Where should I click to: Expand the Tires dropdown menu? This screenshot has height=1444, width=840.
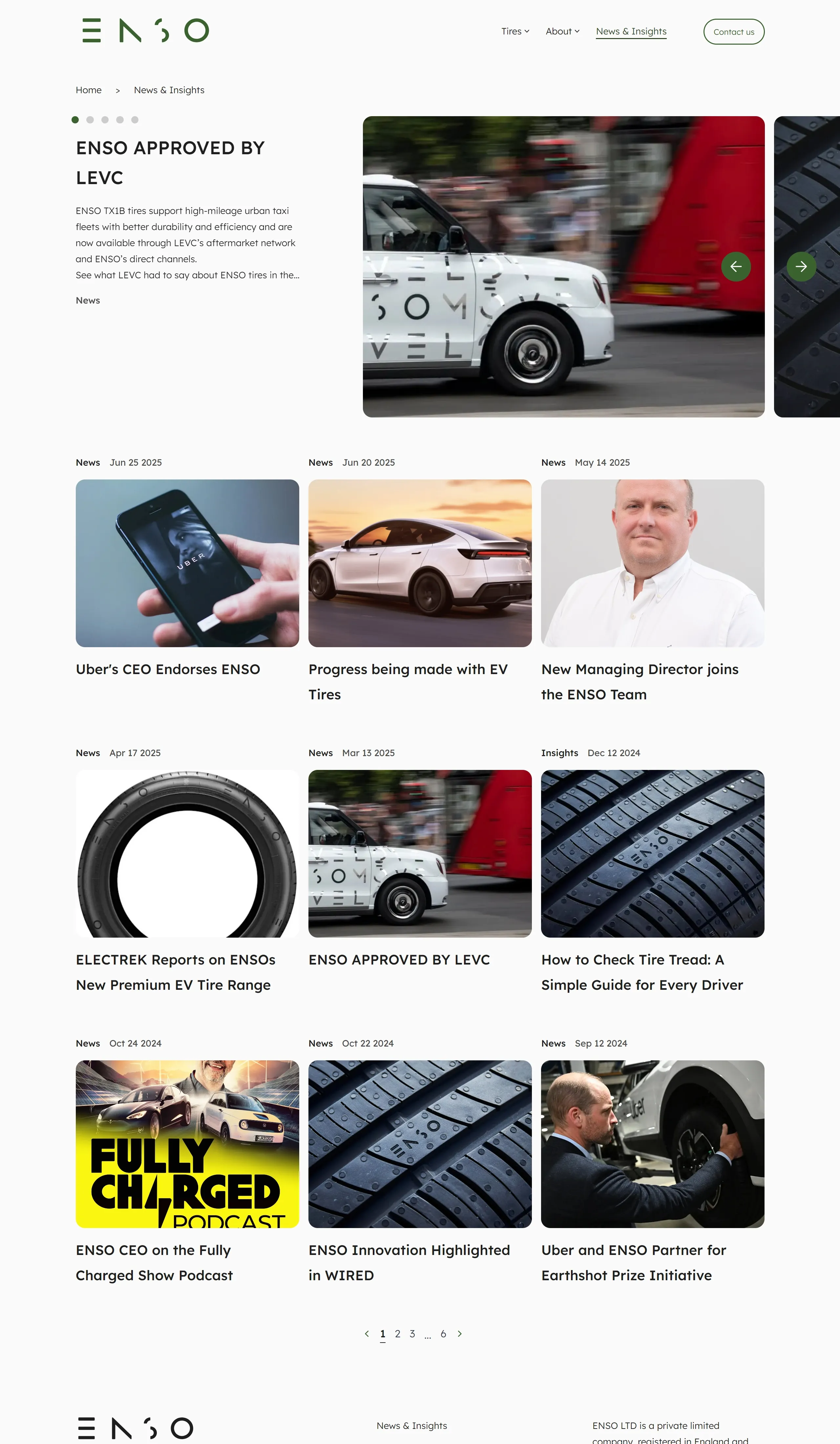(x=514, y=32)
